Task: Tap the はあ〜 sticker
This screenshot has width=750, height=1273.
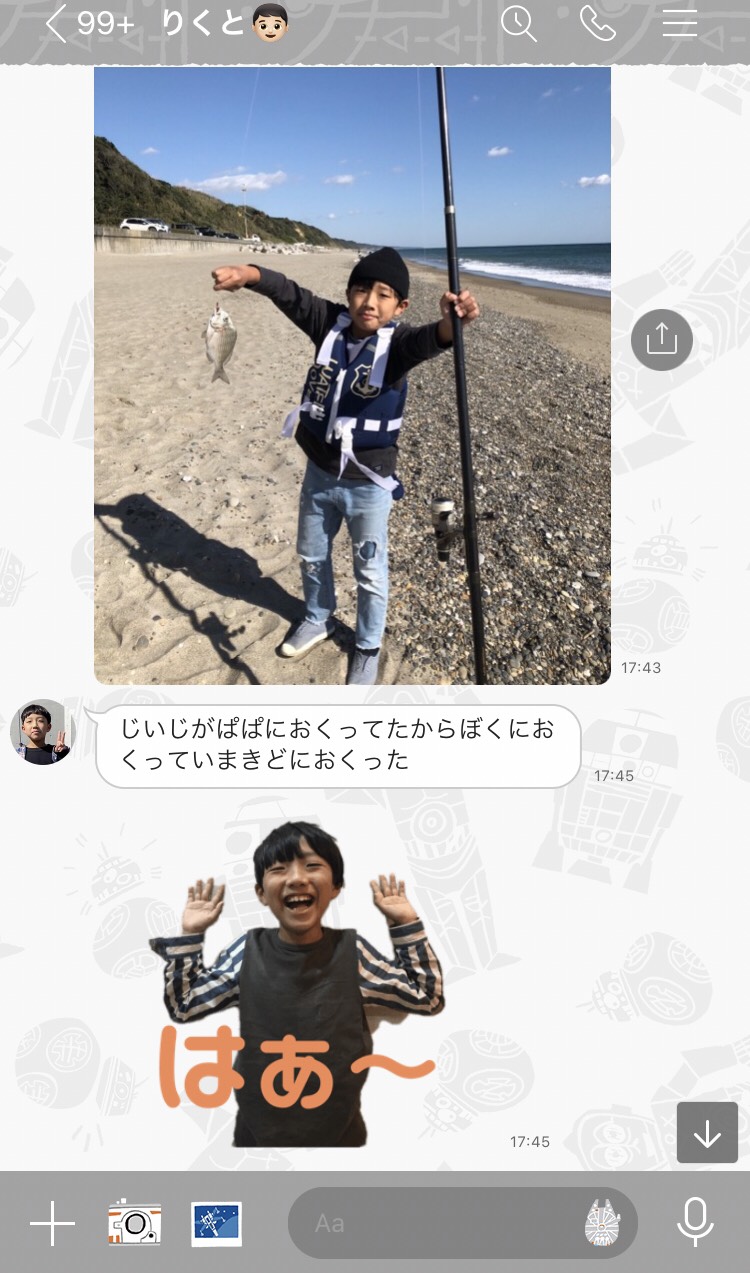Action: pyautogui.click(x=298, y=985)
